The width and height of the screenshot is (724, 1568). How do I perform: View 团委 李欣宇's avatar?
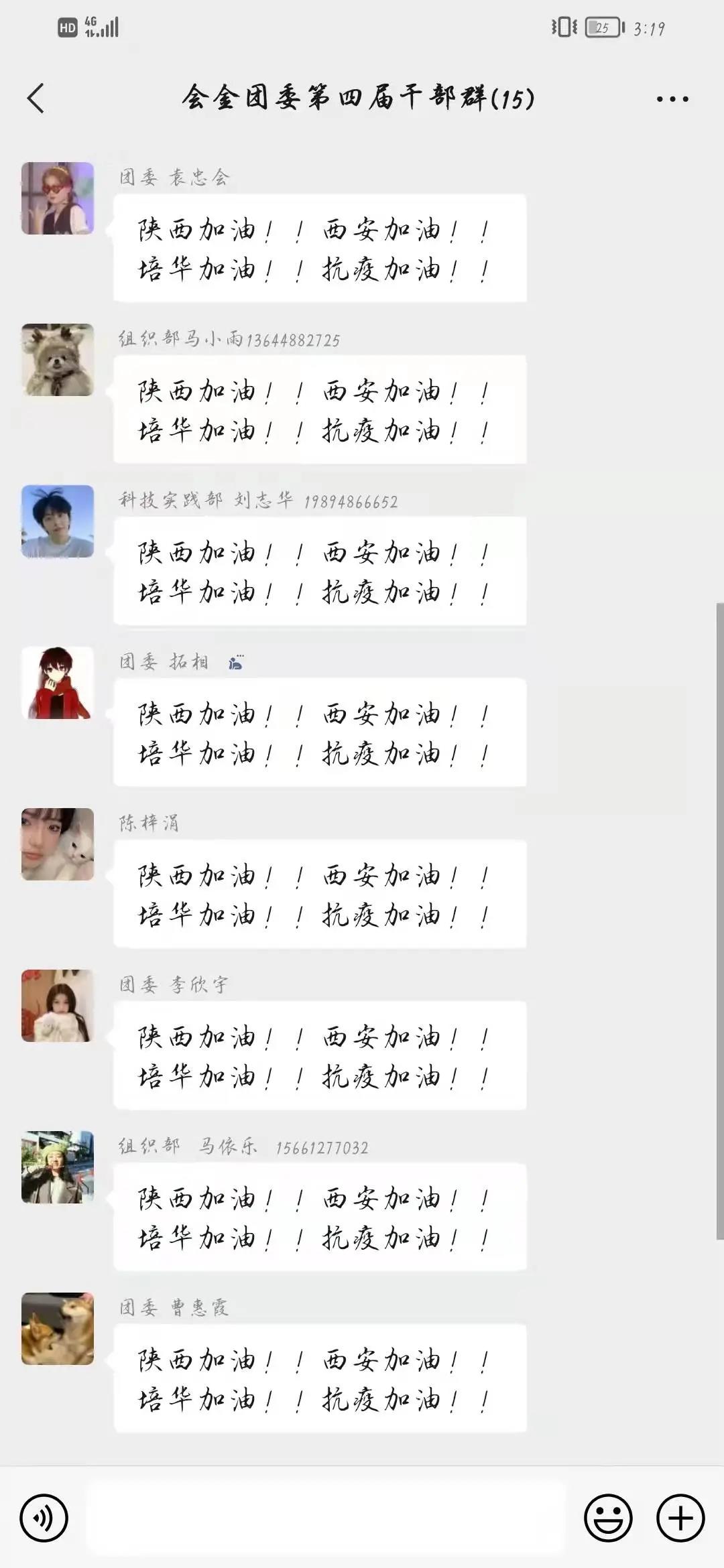[58, 1006]
